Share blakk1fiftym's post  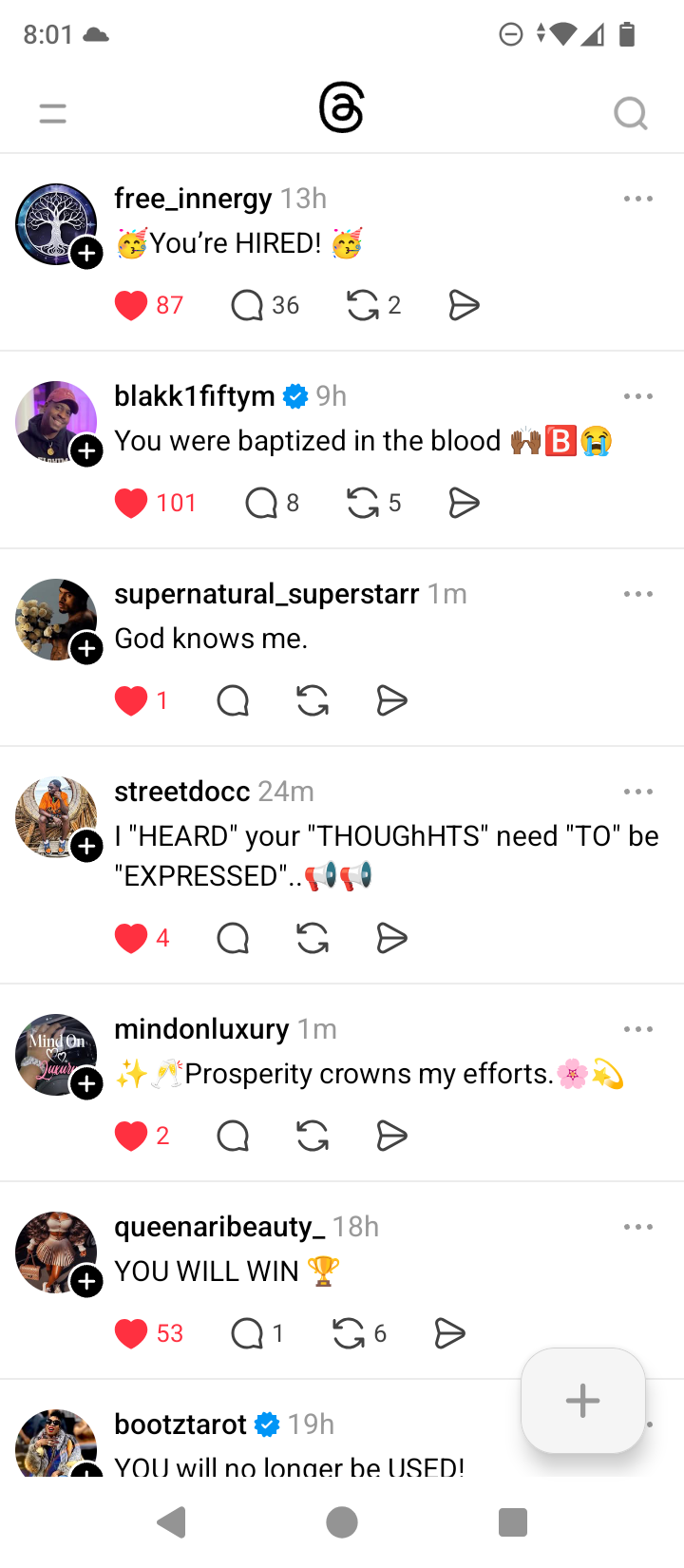tap(464, 503)
